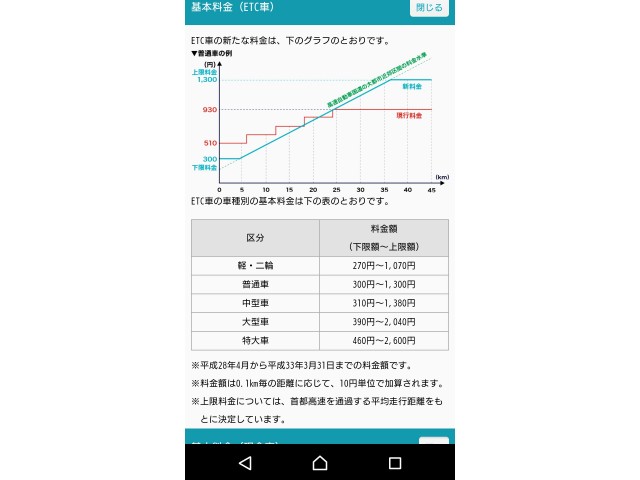Go back using the system back button
The height and width of the screenshot is (480, 640).
coord(245,463)
